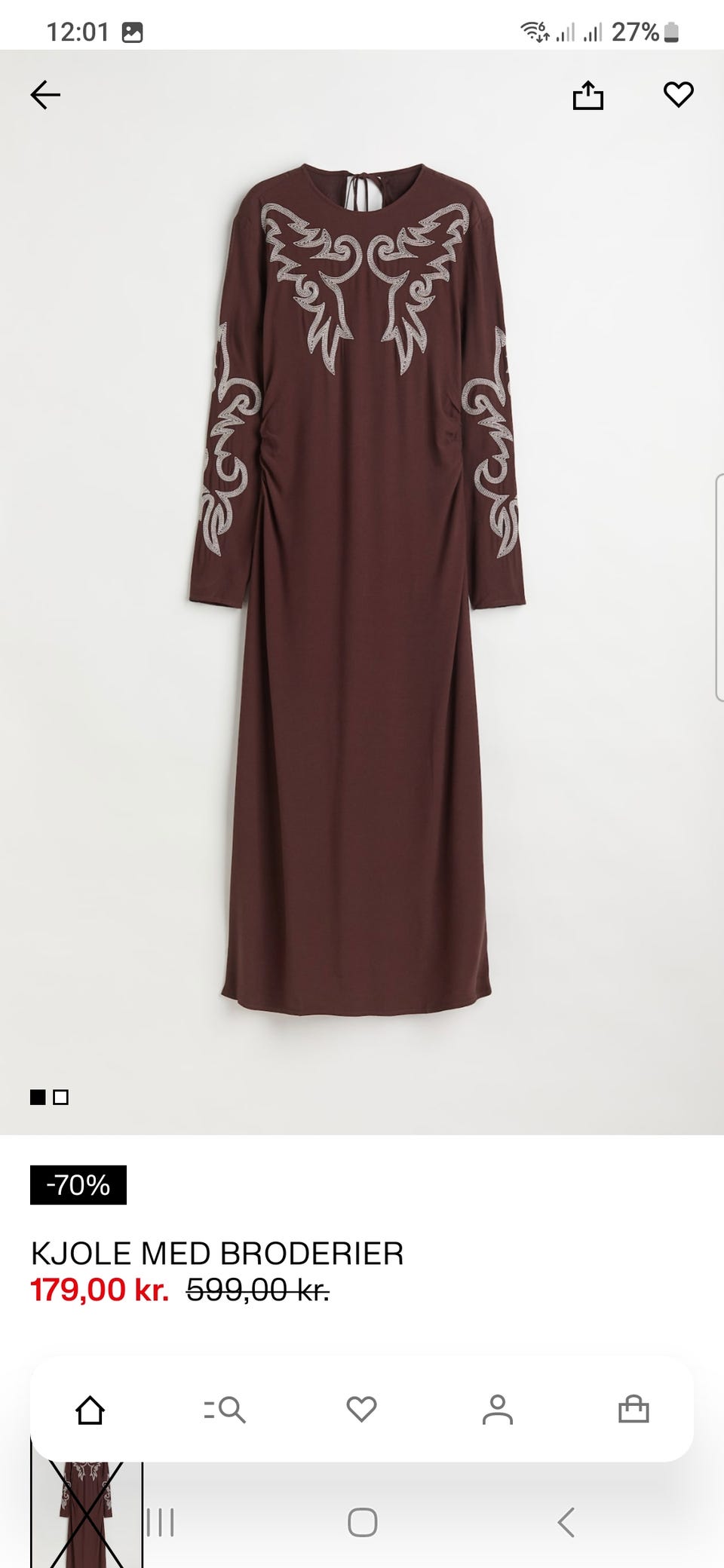Tap the system back button
724x1568 pixels.
pyautogui.click(x=566, y=1522)
